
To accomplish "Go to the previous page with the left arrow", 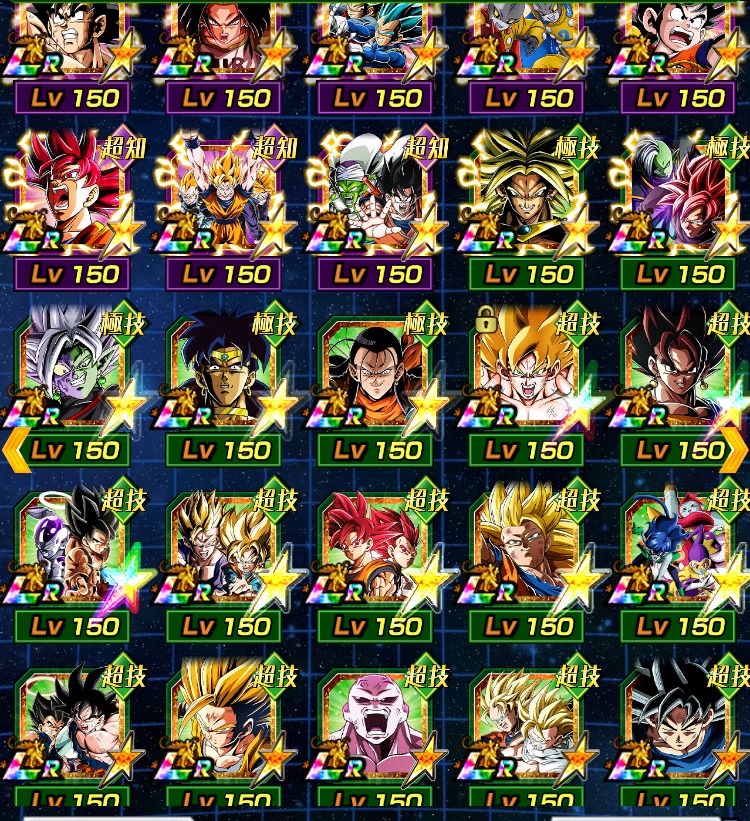I will click(14, 452).
